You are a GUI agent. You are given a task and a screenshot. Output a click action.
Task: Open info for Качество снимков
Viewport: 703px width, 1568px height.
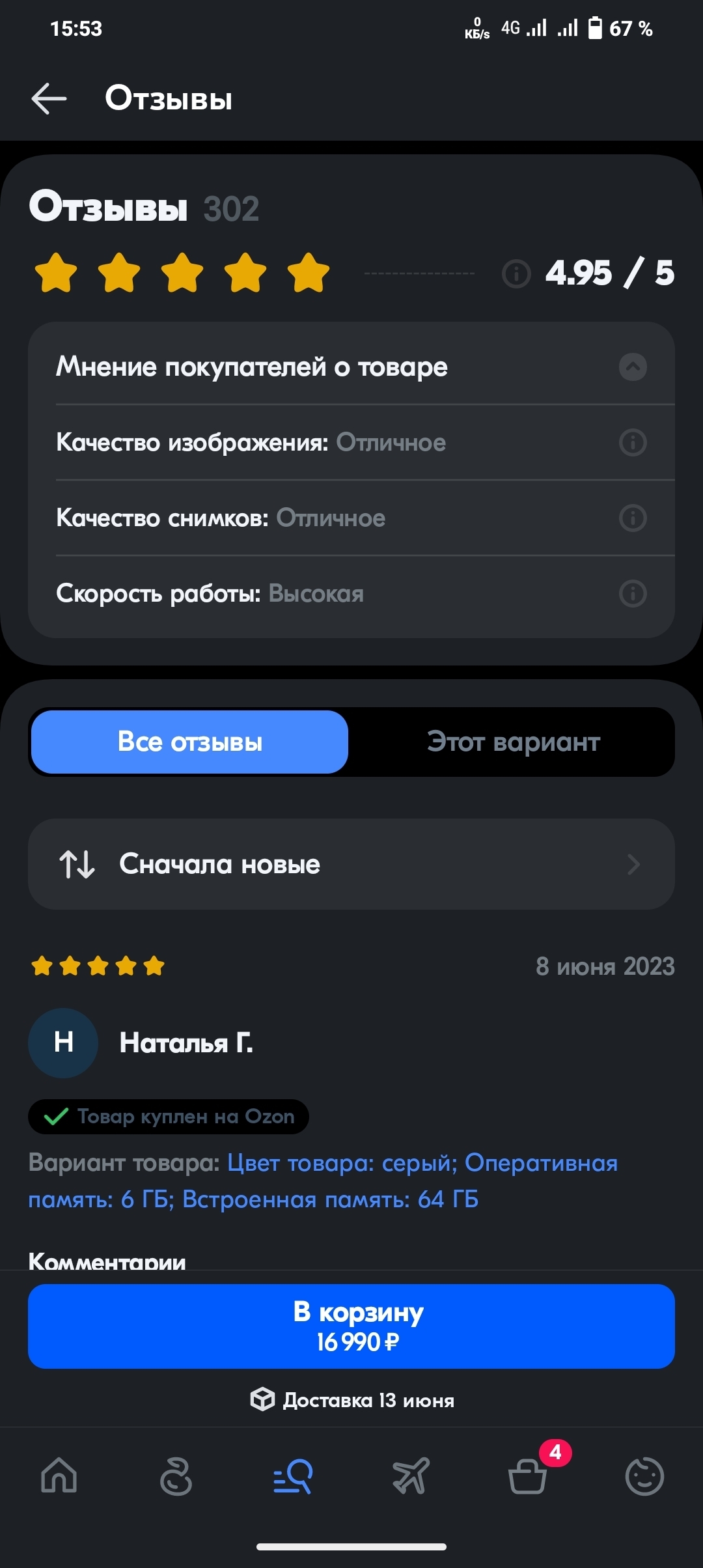click(x=632, y=518)
